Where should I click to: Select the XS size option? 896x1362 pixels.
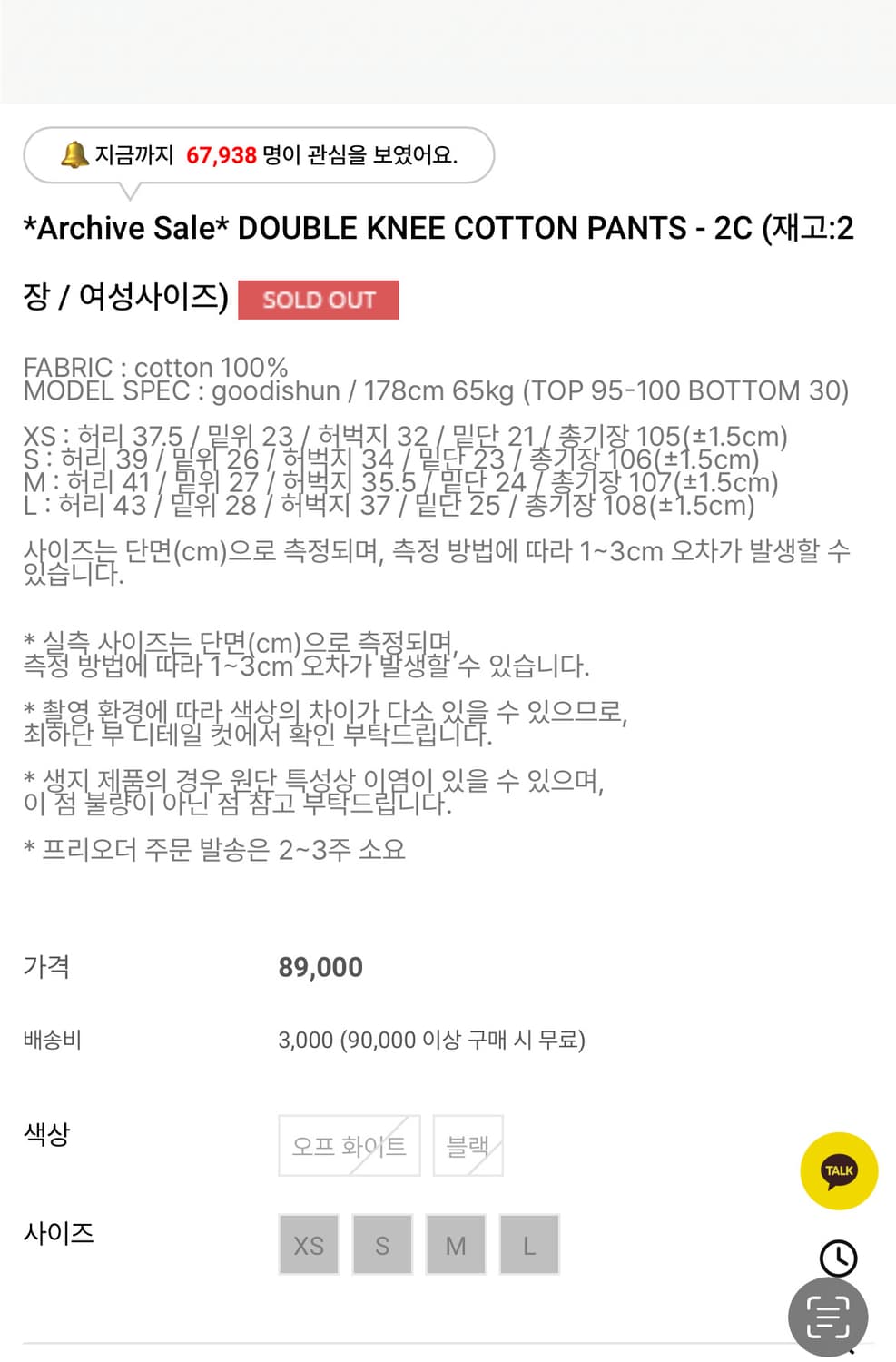click(x=309, y=1245)
